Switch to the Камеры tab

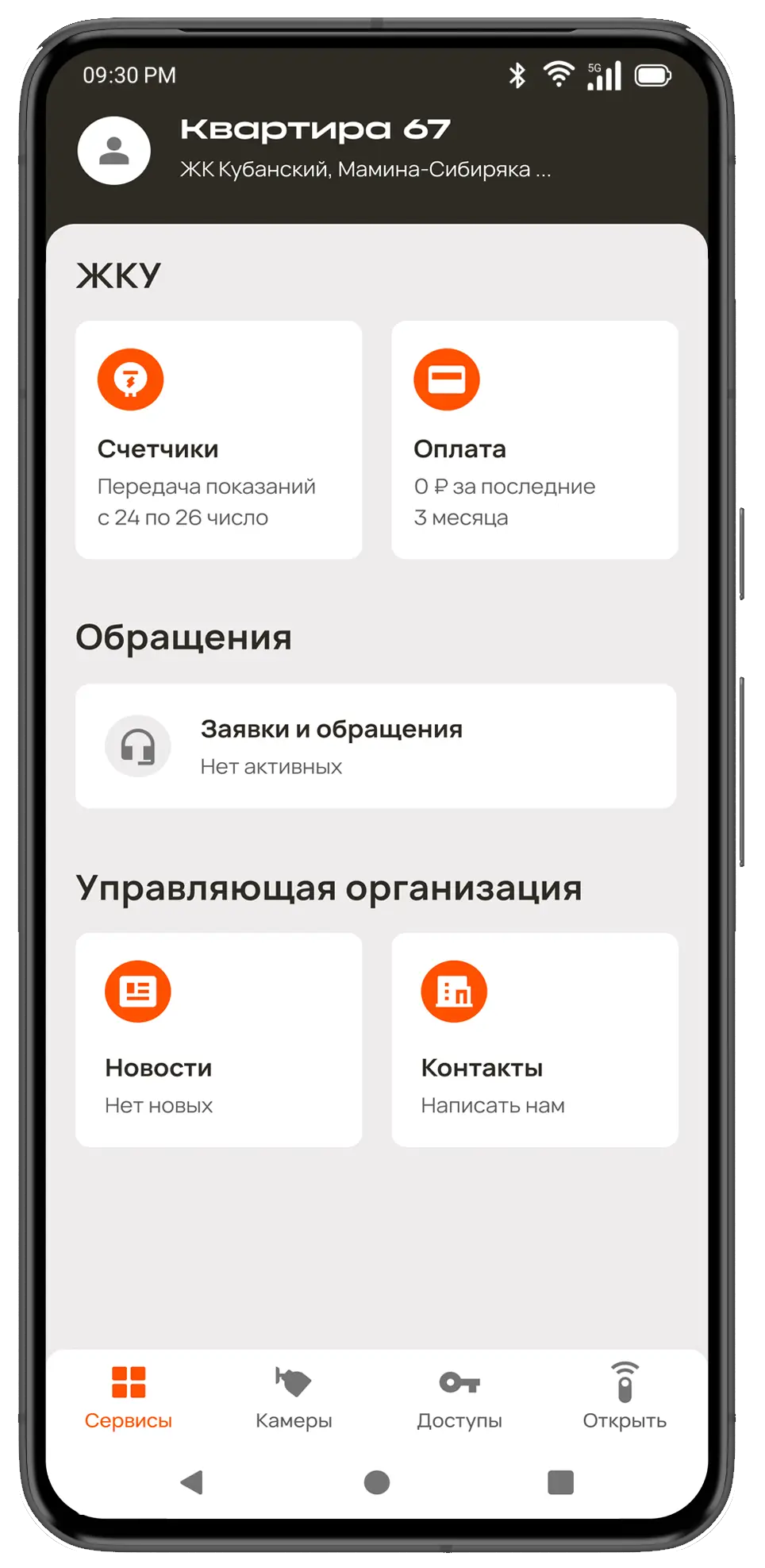tap(294, 1397)
